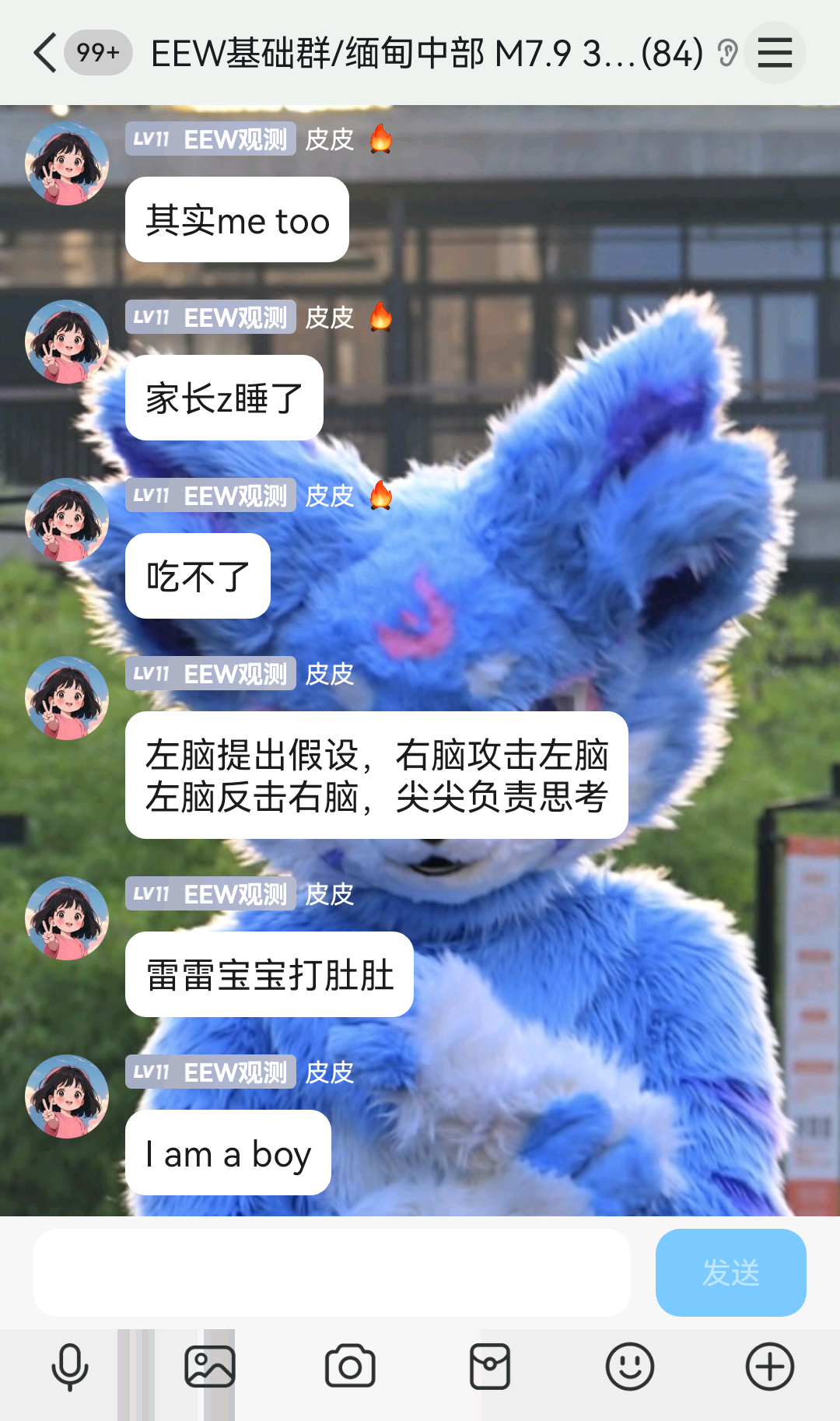Open the camera to take a photo
This screenshot has width=840, height=1421.
click(350, 1367)
